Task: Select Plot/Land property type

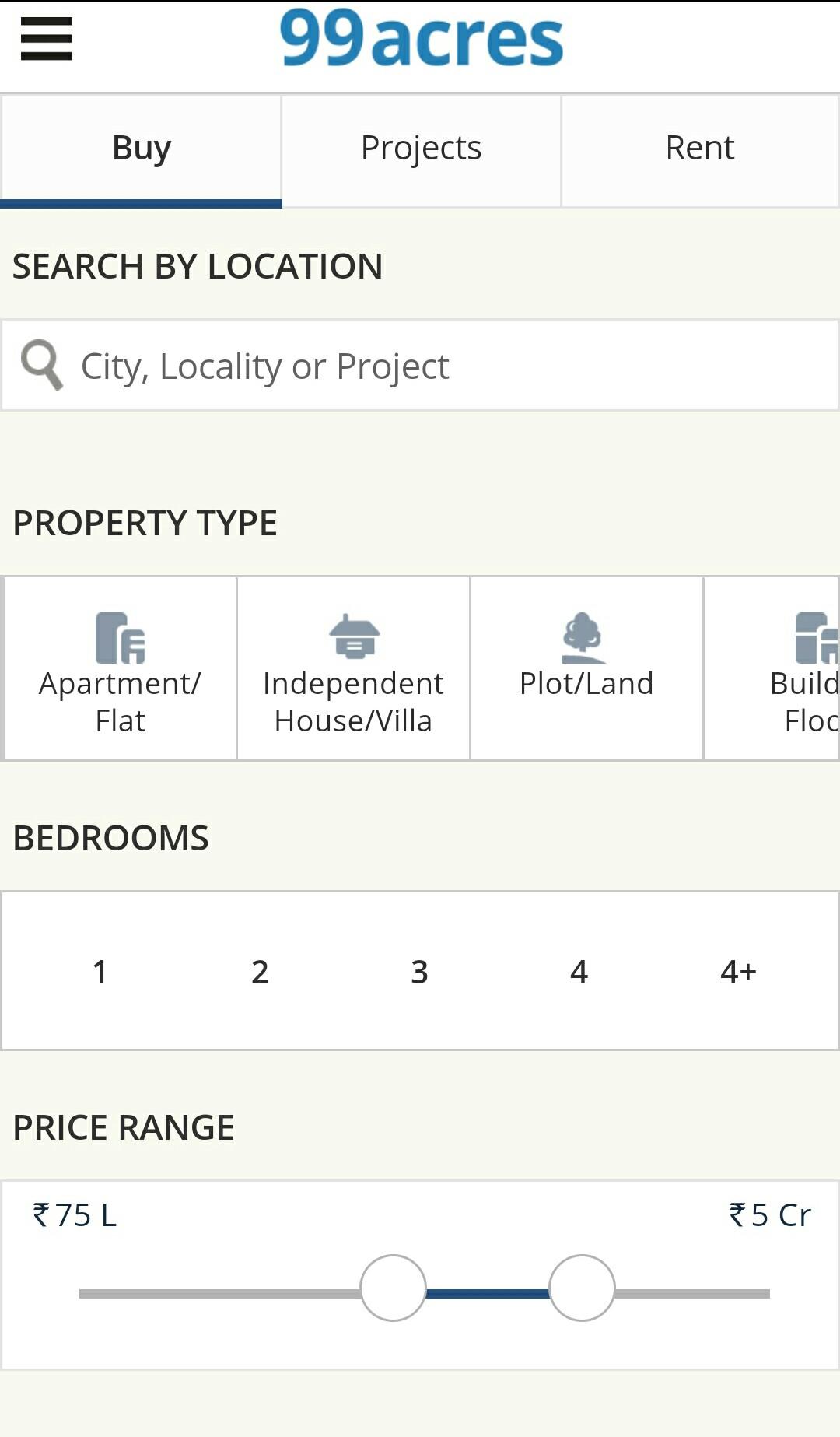Action: pos(586,668)
